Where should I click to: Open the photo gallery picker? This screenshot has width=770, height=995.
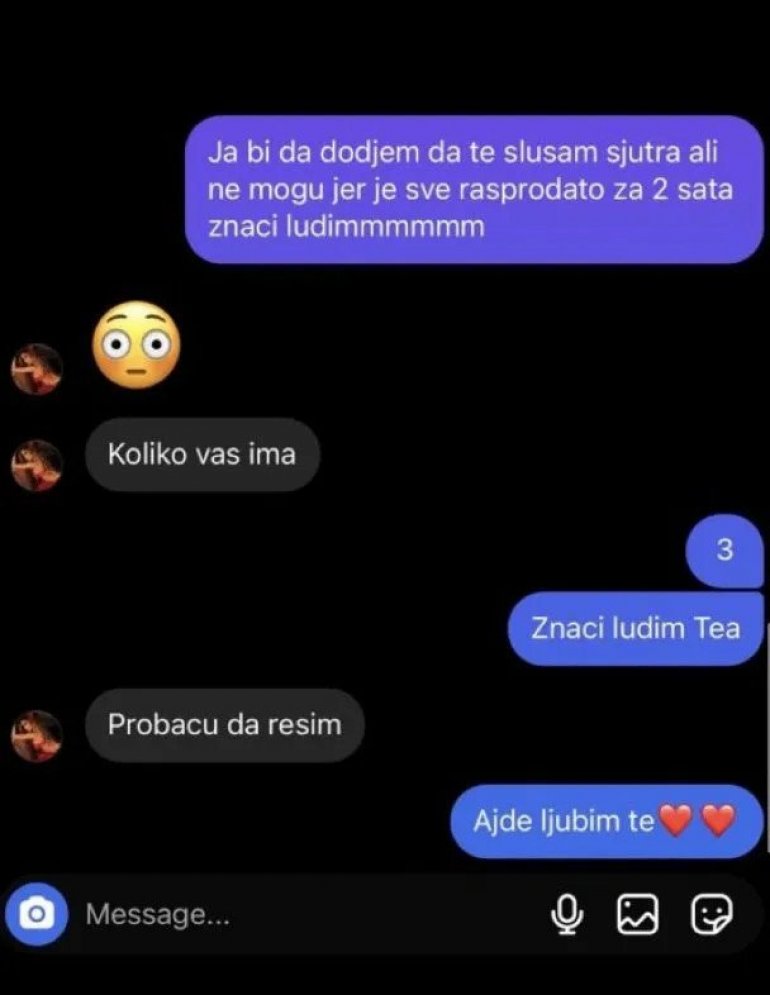point(637,914)
